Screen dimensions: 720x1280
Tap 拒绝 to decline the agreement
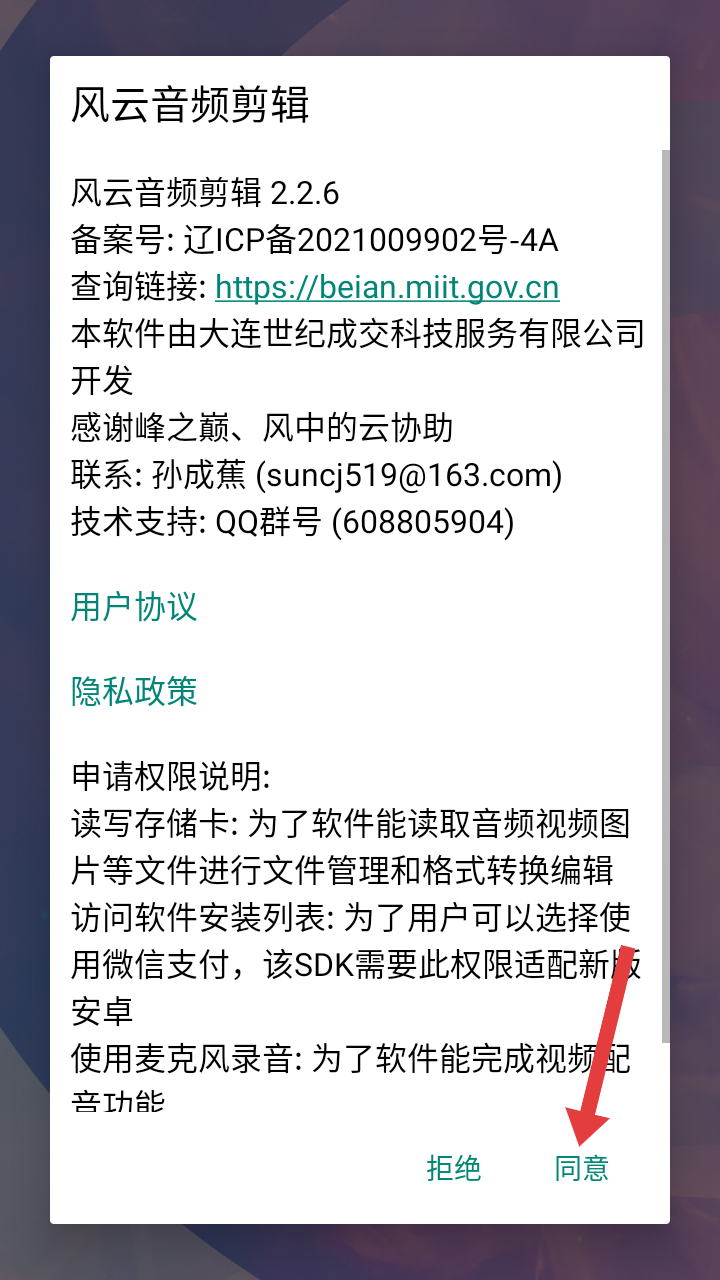click(x=454, y=1168)
